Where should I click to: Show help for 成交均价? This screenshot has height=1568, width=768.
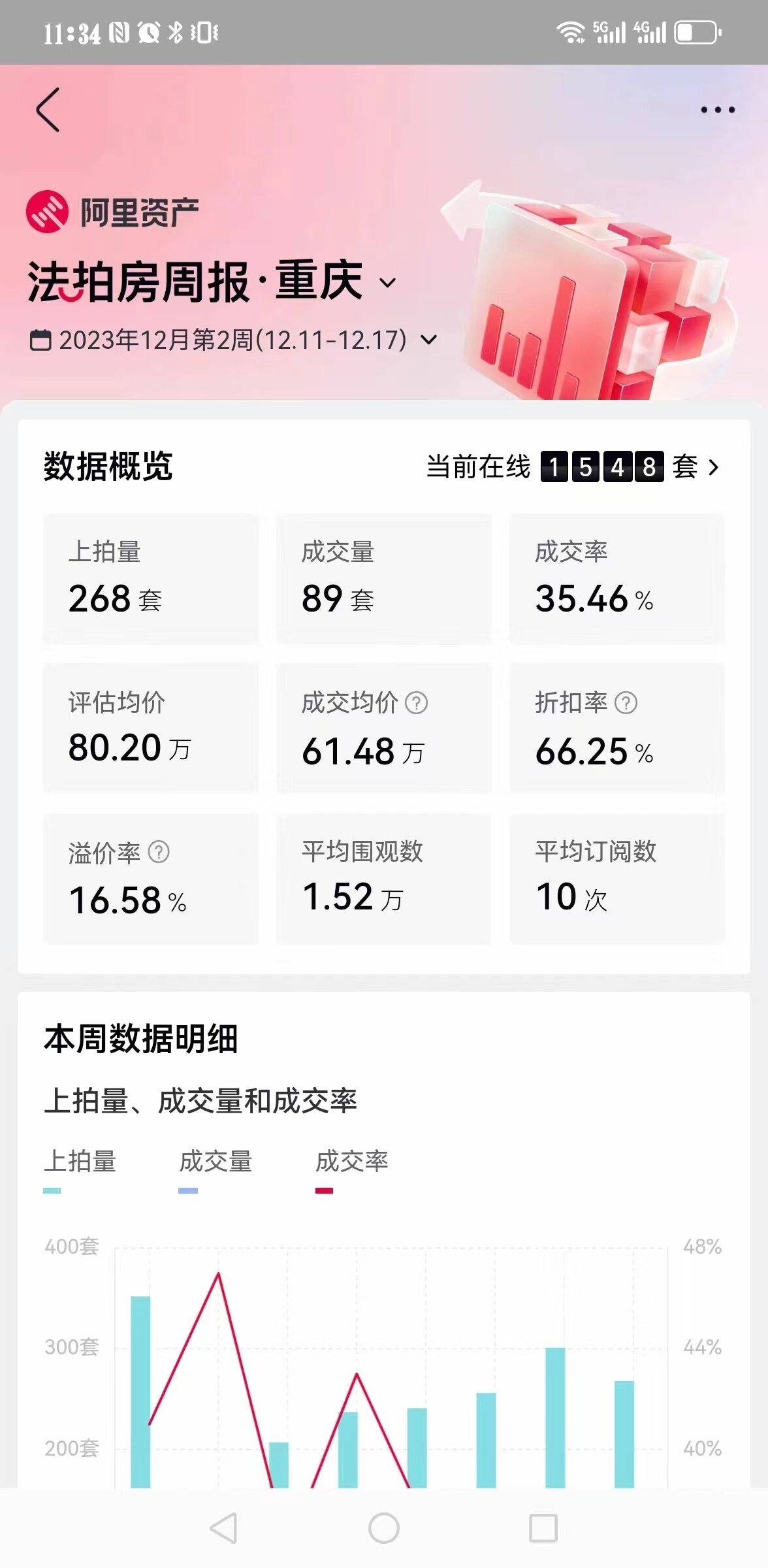click(417, 703)
